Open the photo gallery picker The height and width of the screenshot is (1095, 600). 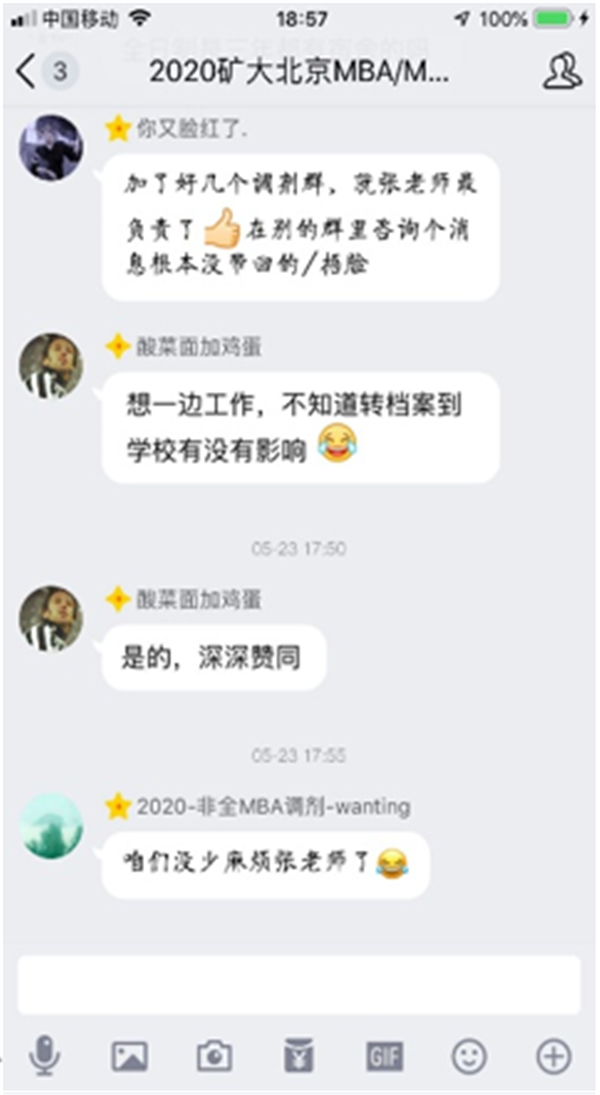130,1056
